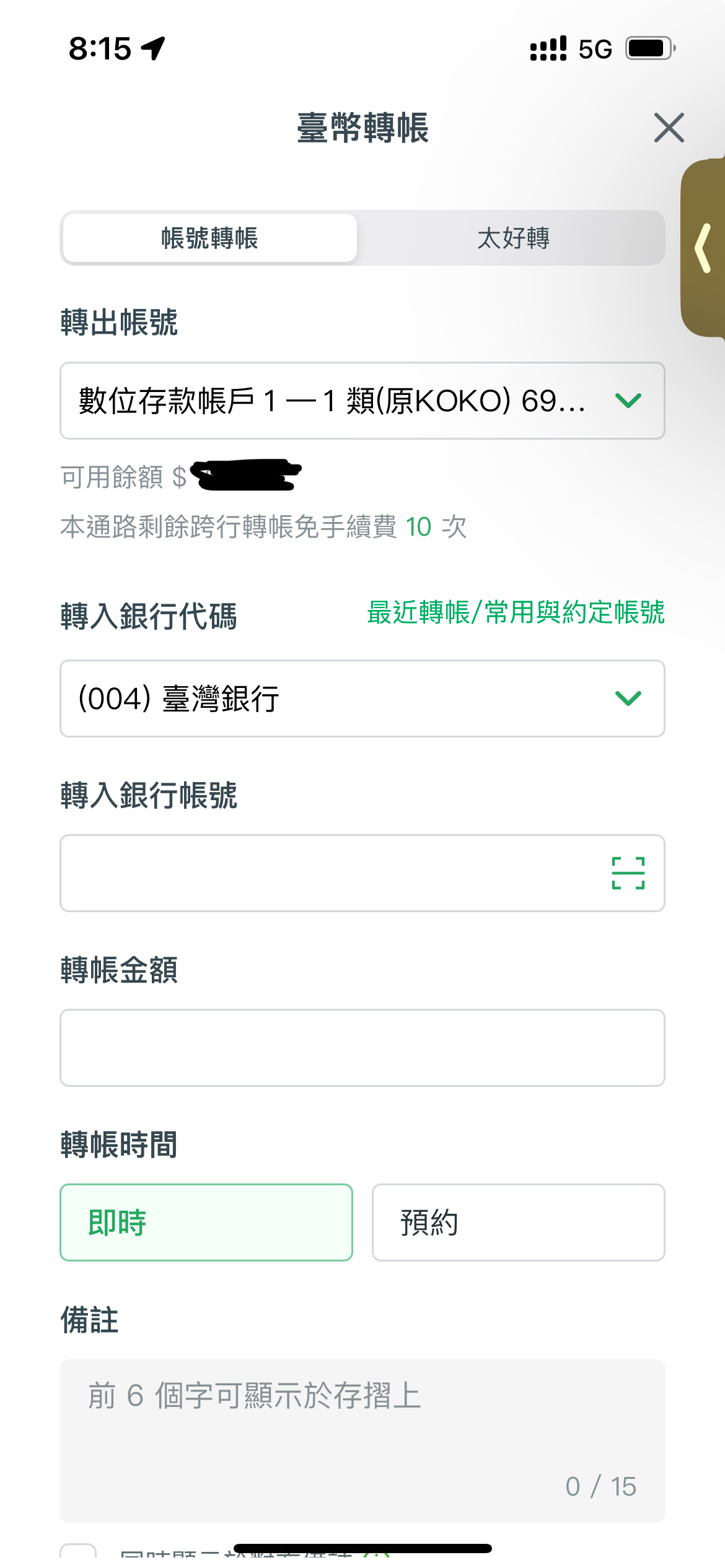The width and height of the screenshot is (725, 1568).
Task: Open the scan icon in account number field
Action: click(x=628, y=873)
